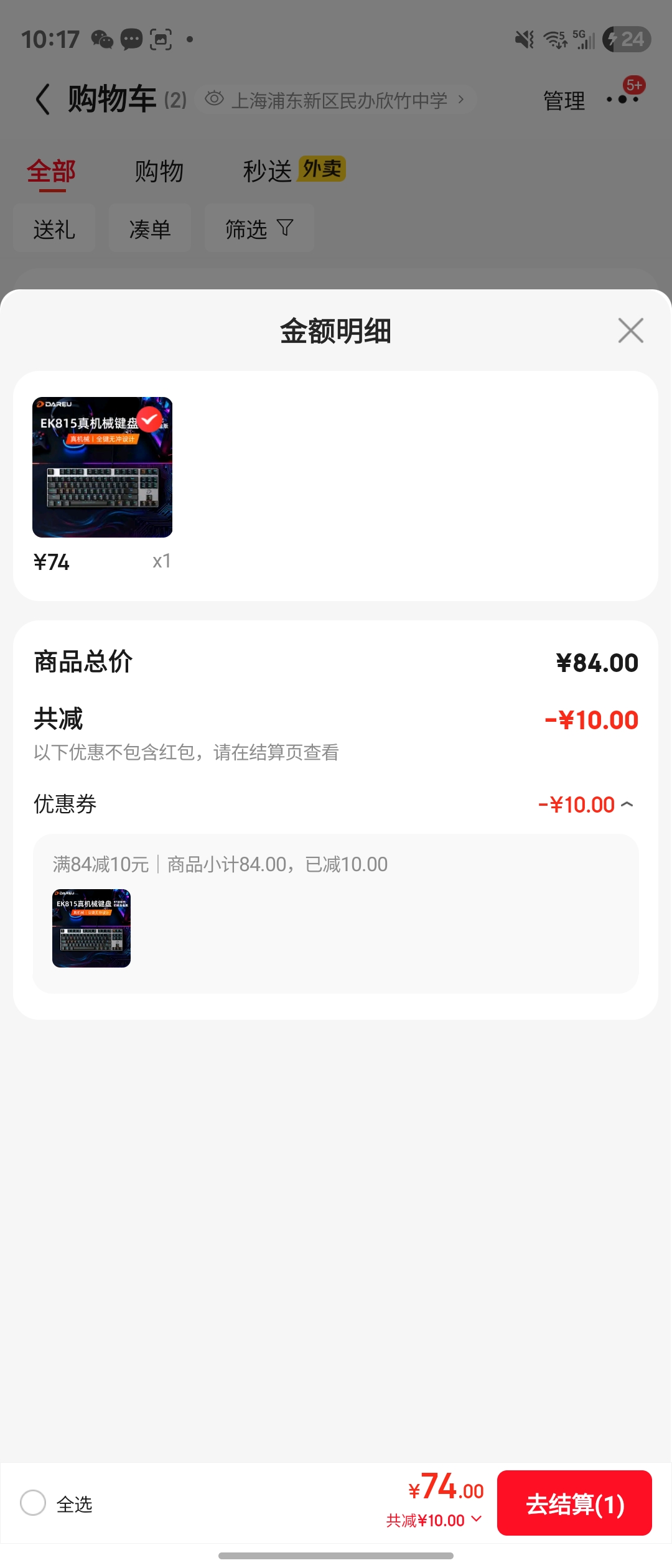672x1568 pixels.
Task: Tap the Wi-Fi signal icon in status bar
Action: [x=553, y=39]
